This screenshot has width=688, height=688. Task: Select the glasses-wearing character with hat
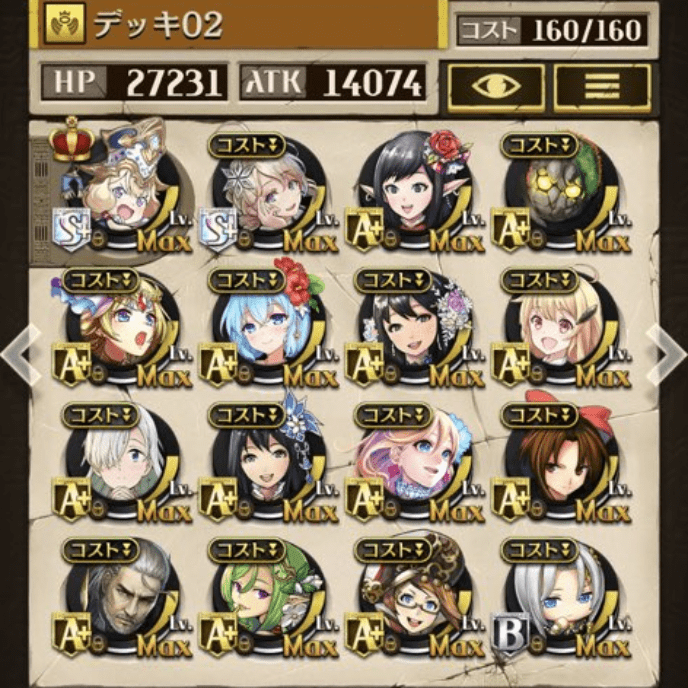pyautogui.click(x=412, y=597)
